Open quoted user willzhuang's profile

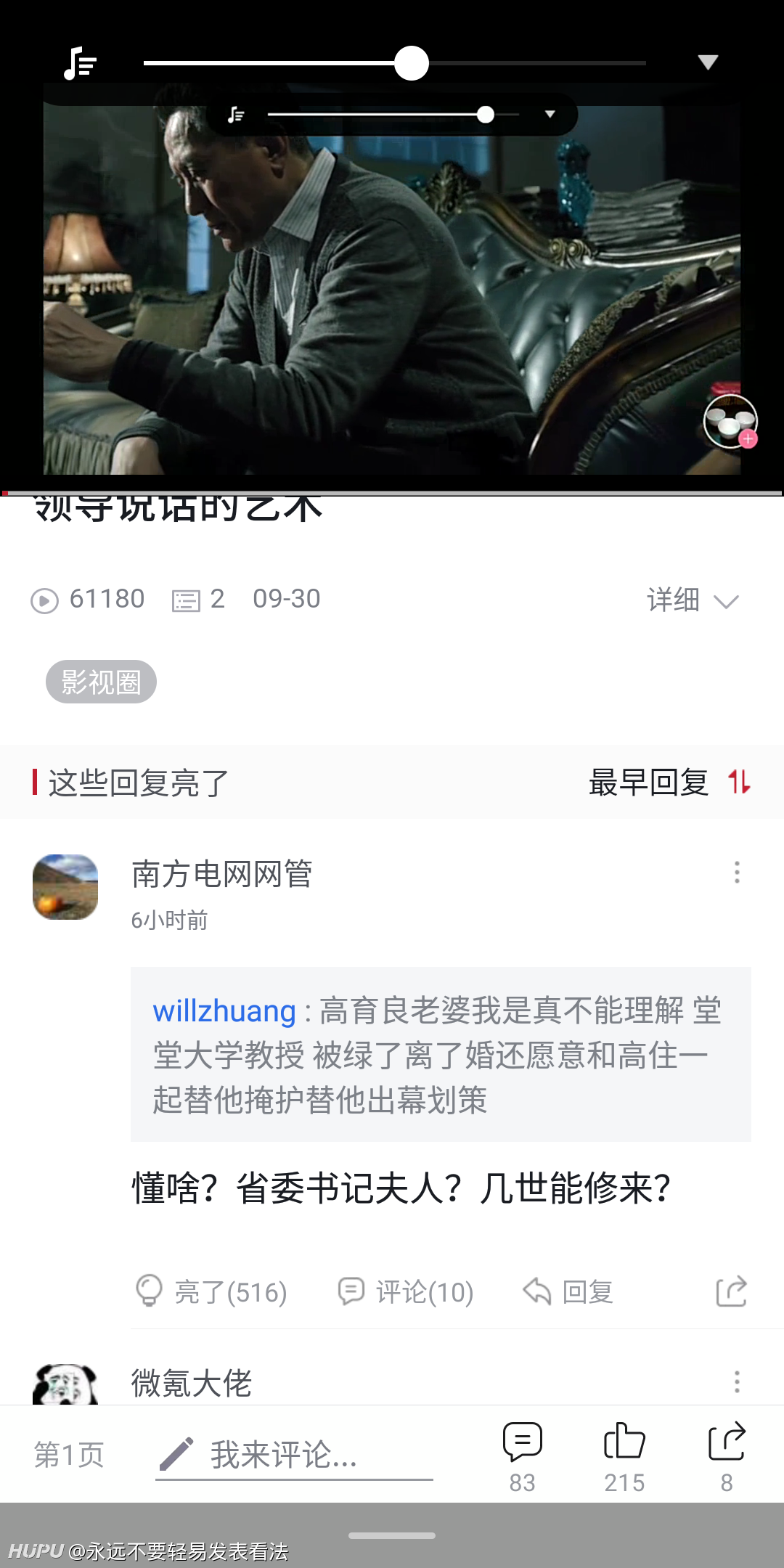coord(224,1011)
